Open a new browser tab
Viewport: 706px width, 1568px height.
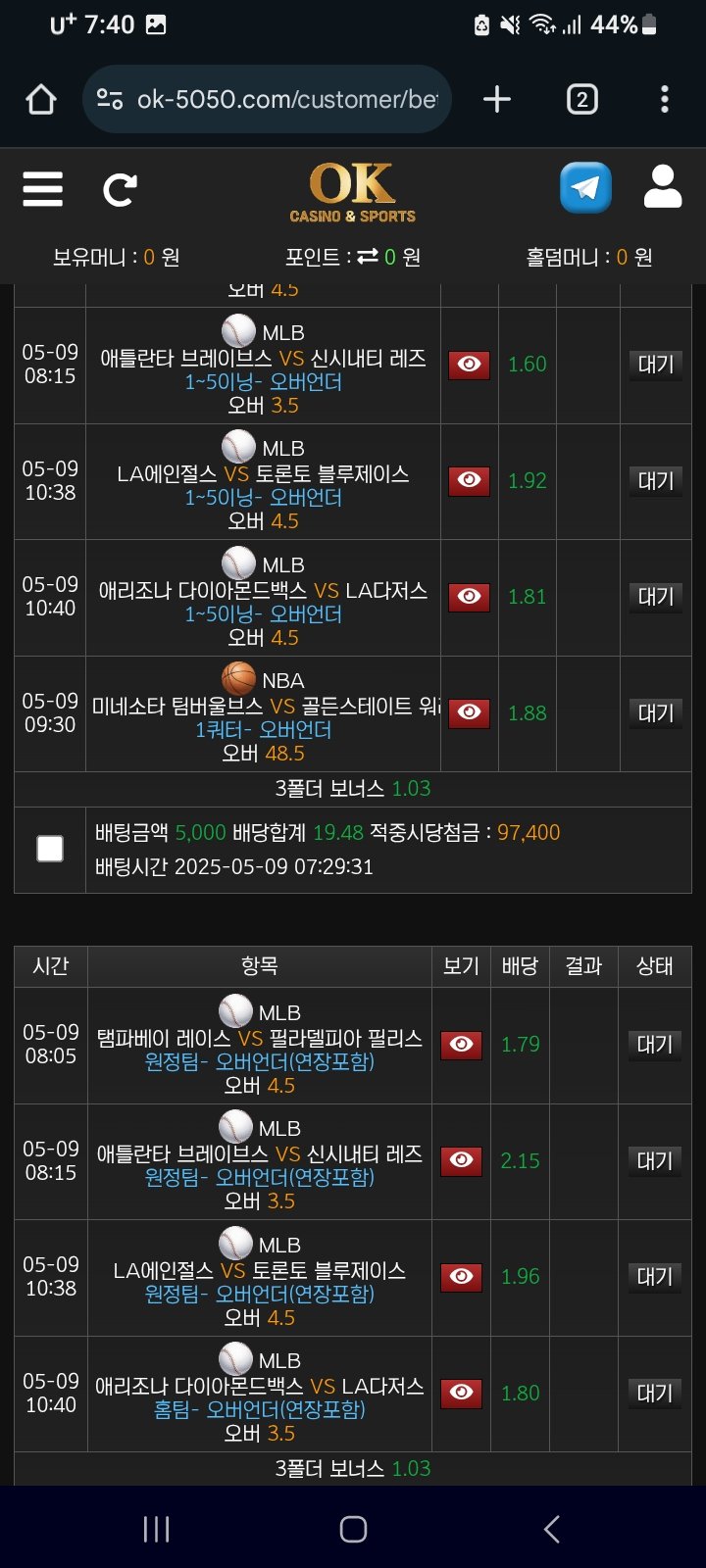[x=497, y=99]
